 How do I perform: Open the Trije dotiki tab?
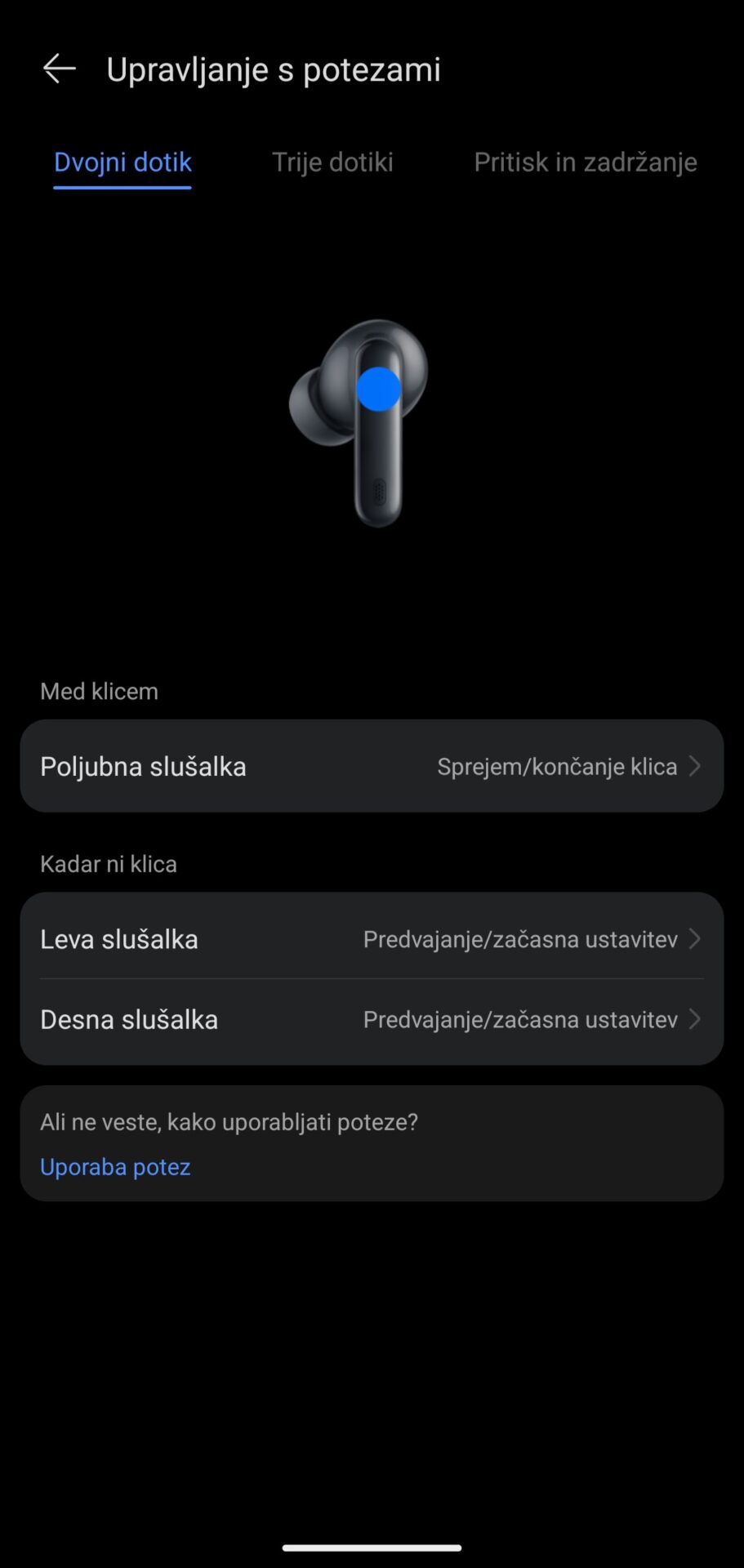click(x=332, y=162)
